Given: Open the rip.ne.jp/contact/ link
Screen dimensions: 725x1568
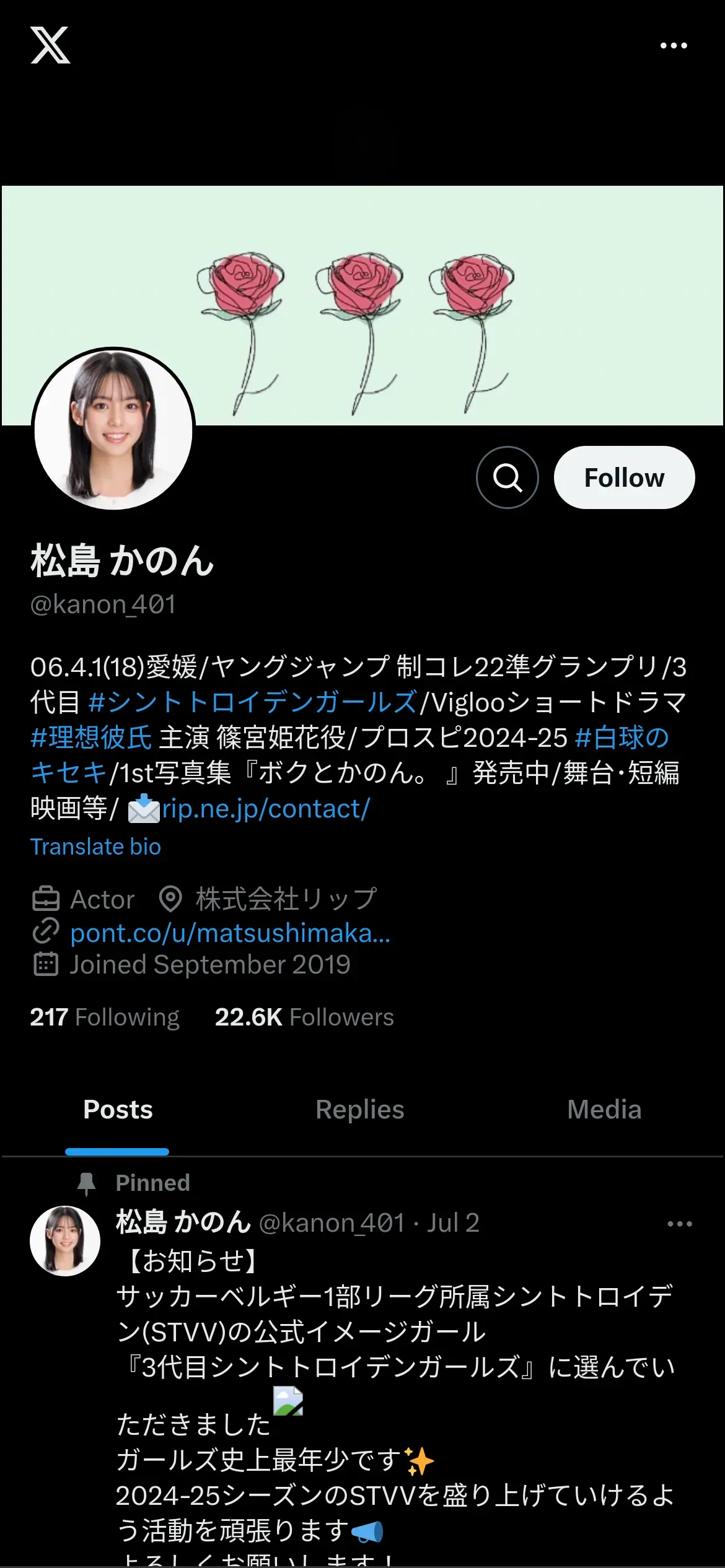Looking at the screenshot, I should [x=265, y=809].
